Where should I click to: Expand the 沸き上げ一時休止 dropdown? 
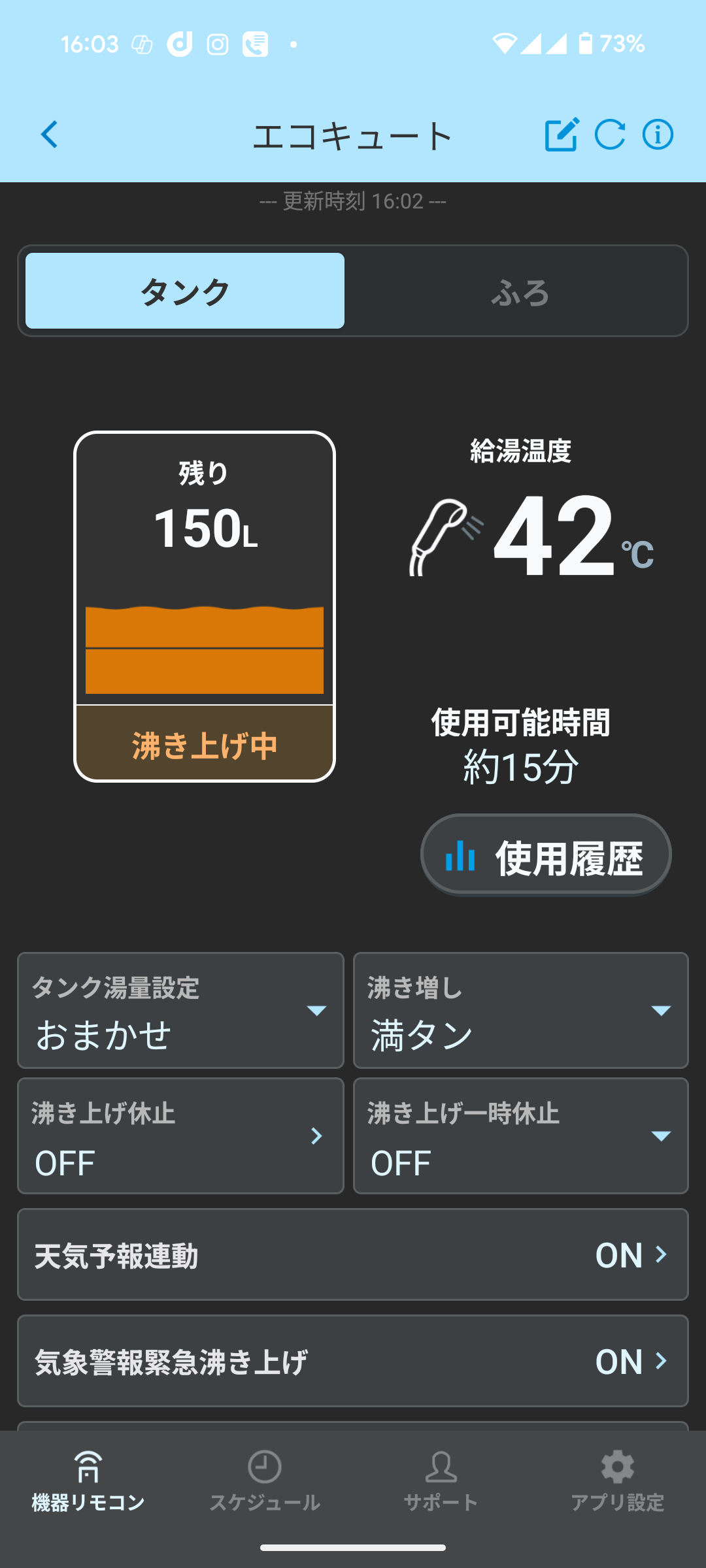pyautogui.click(x=520, y=1136)
